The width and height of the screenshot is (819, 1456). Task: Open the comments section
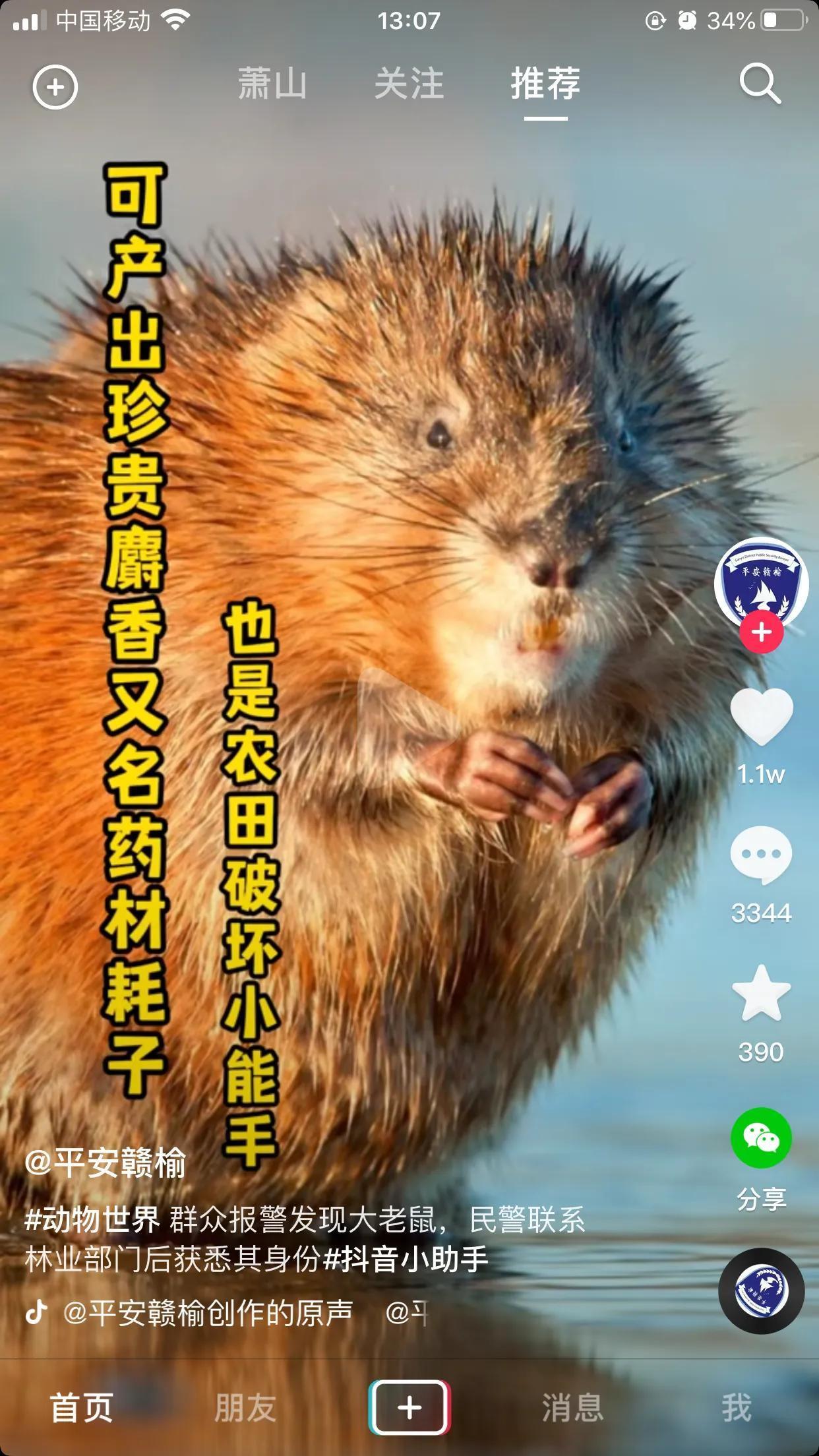[761, 855]
